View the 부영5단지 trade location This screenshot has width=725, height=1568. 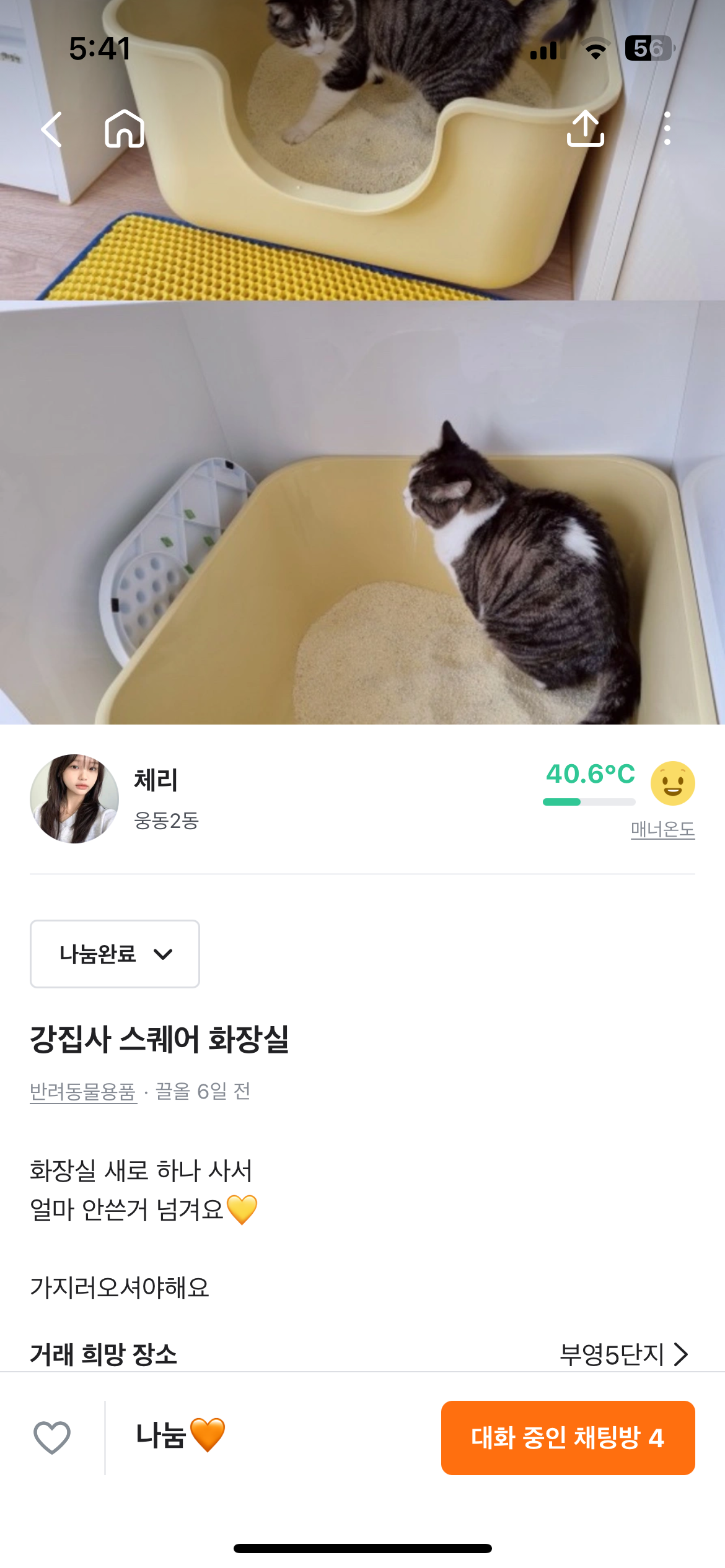623,1354
